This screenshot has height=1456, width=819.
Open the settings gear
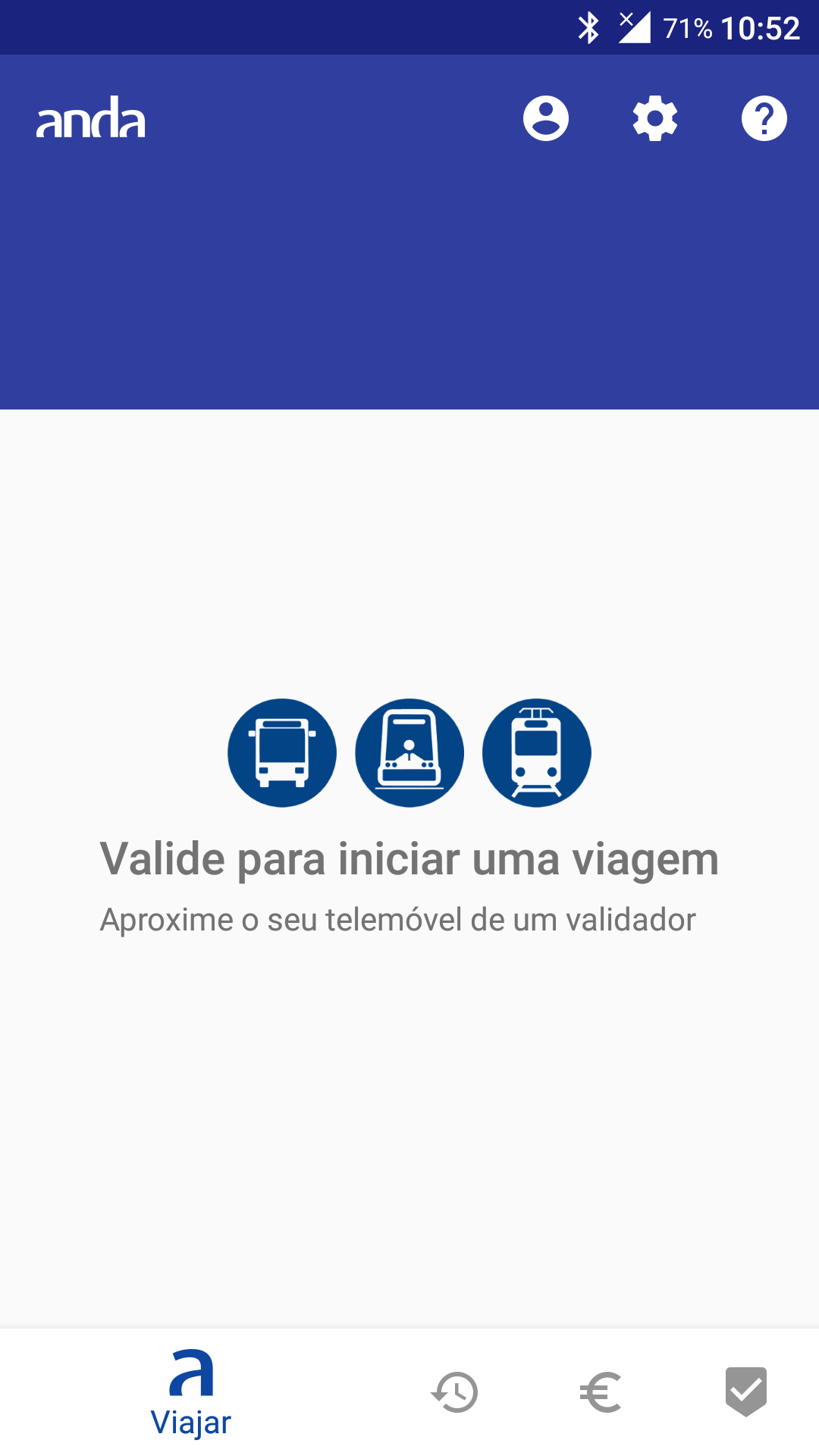(655, 118)
